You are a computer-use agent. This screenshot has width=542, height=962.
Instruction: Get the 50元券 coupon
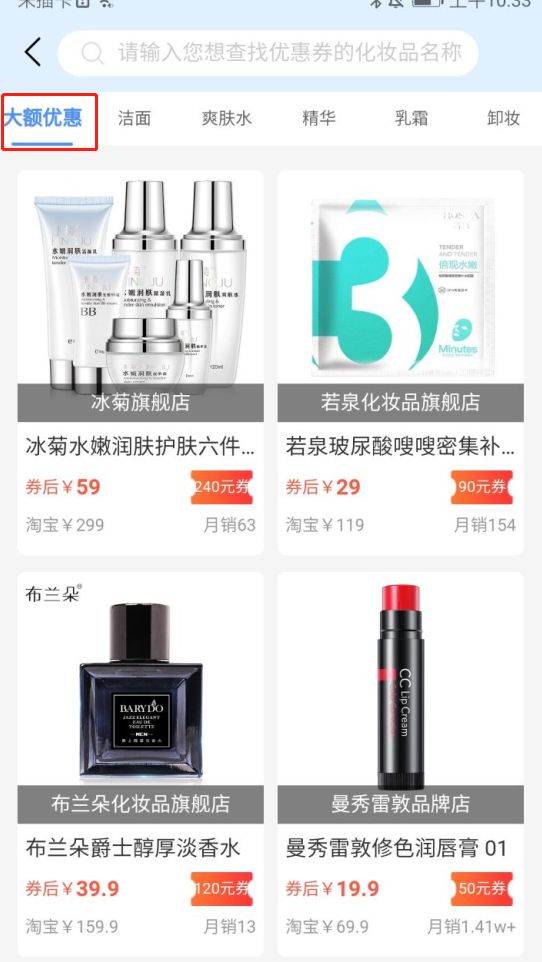[482, 888]
